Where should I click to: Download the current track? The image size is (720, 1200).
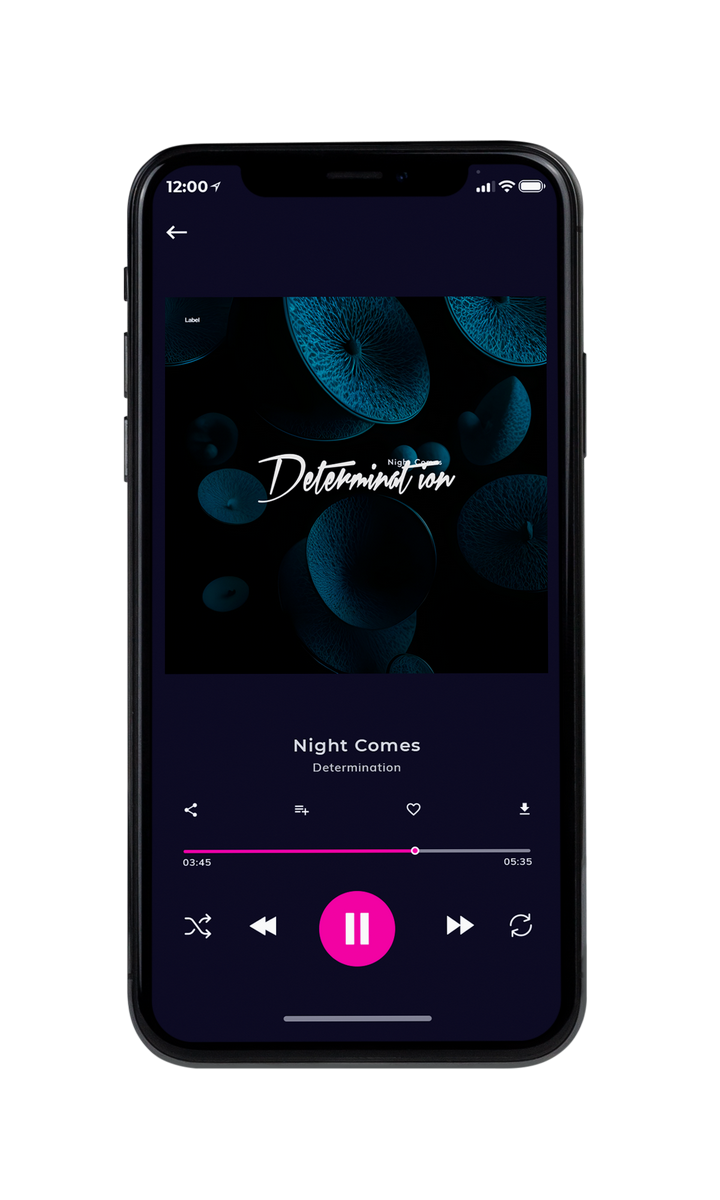[x=524, y=809]
